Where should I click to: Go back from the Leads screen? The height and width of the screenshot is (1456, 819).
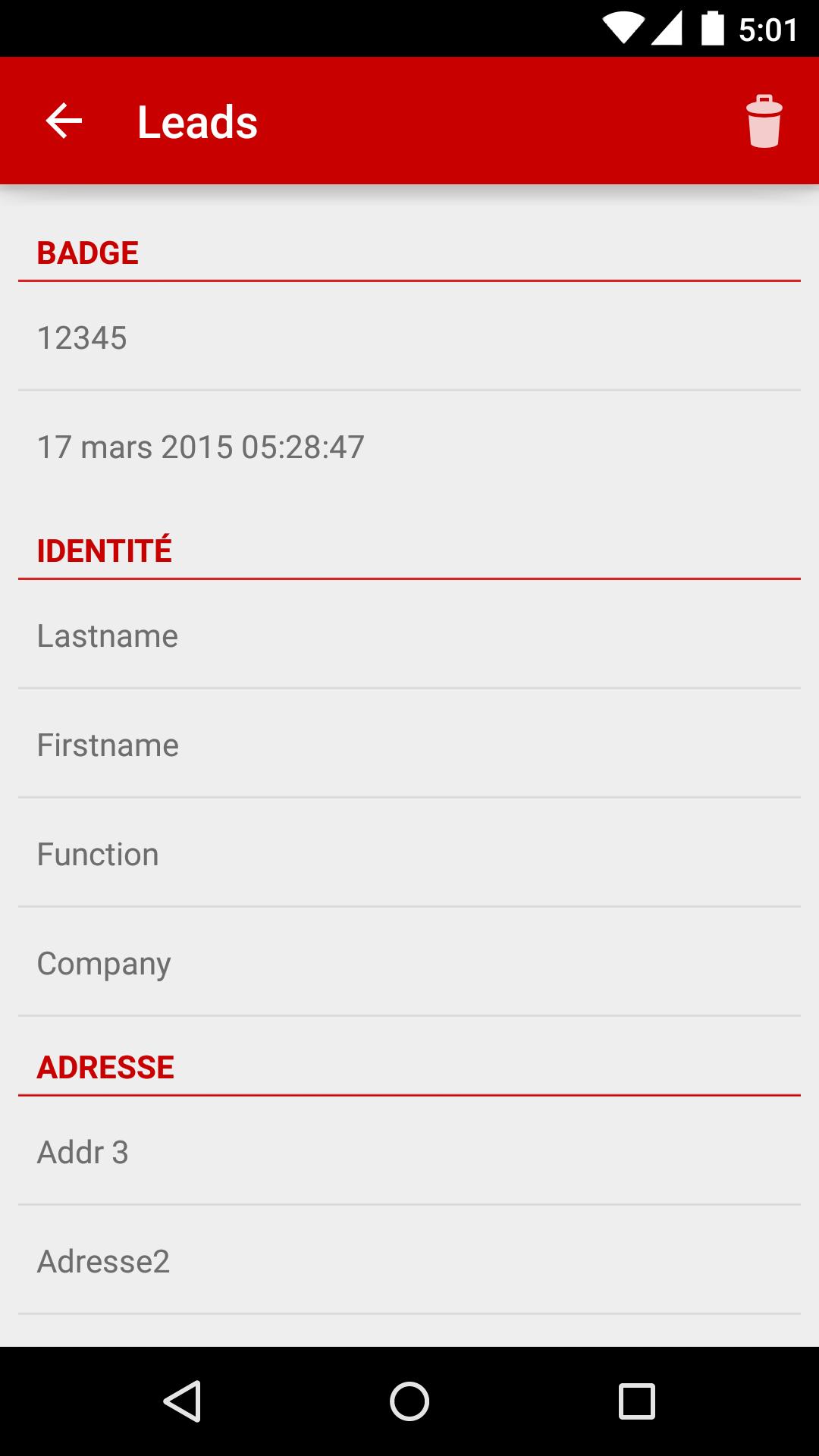click(64, 121)
